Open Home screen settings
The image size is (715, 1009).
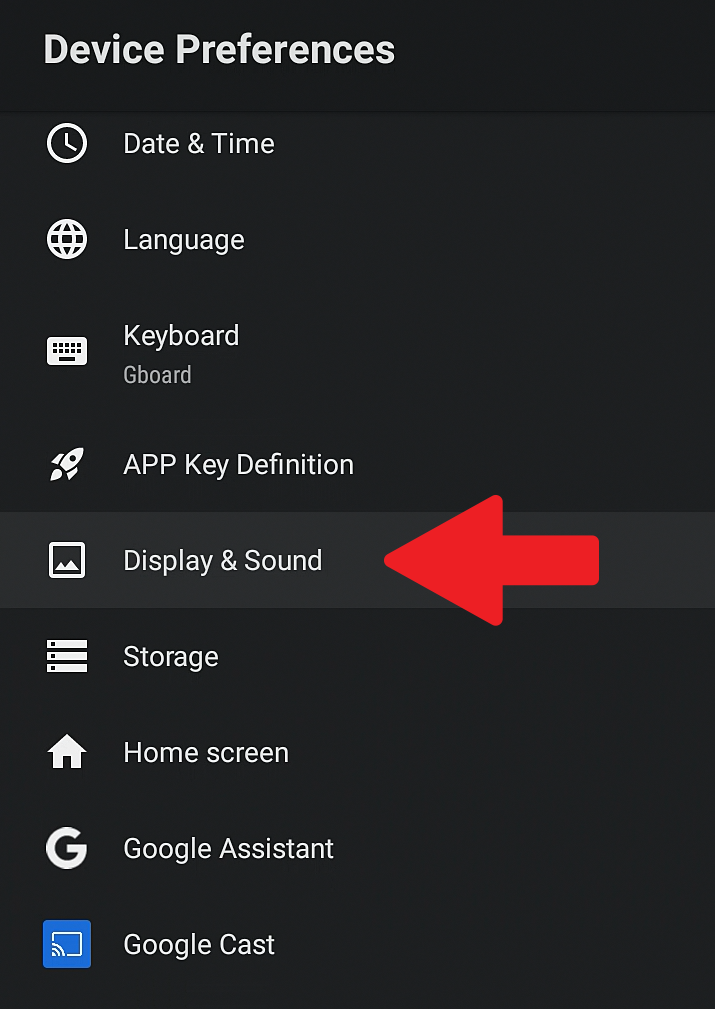click(x=205, y=753)
